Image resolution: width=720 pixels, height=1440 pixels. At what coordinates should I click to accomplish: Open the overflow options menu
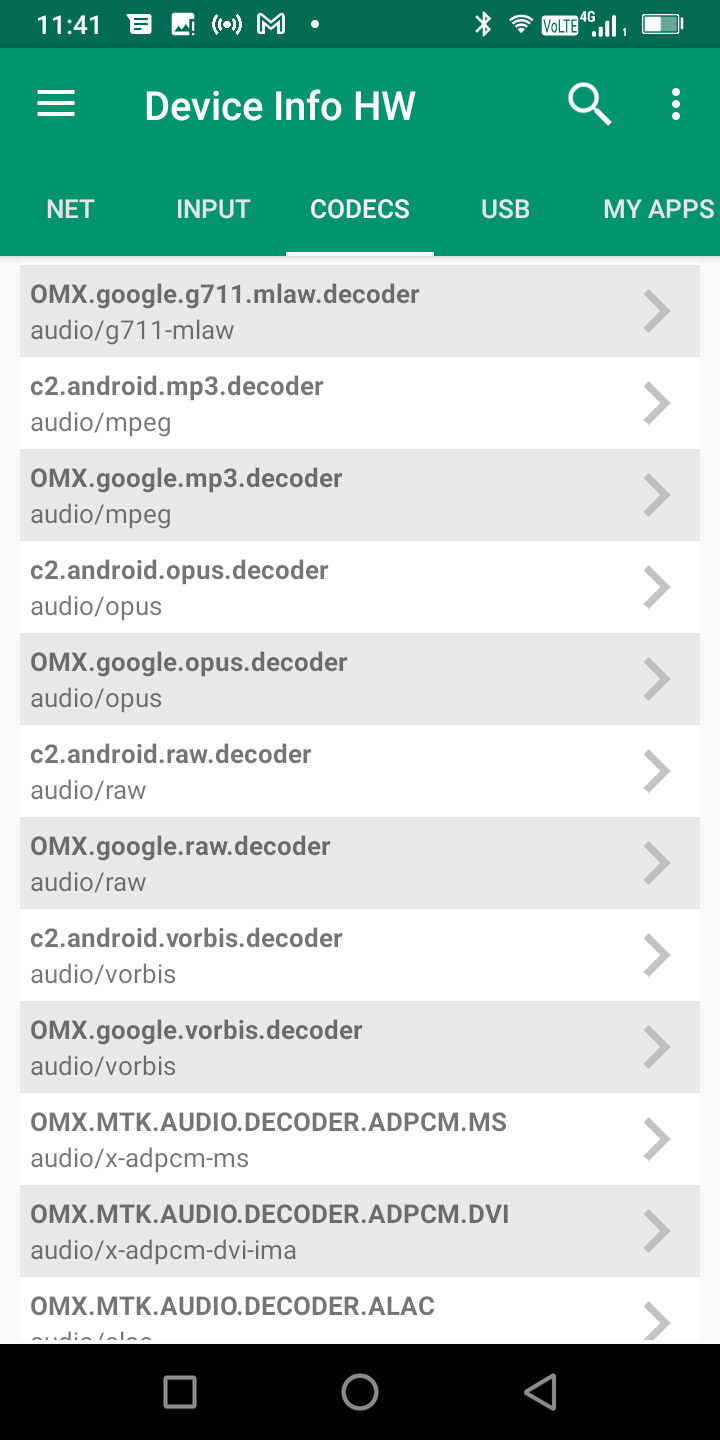[676, 104]
